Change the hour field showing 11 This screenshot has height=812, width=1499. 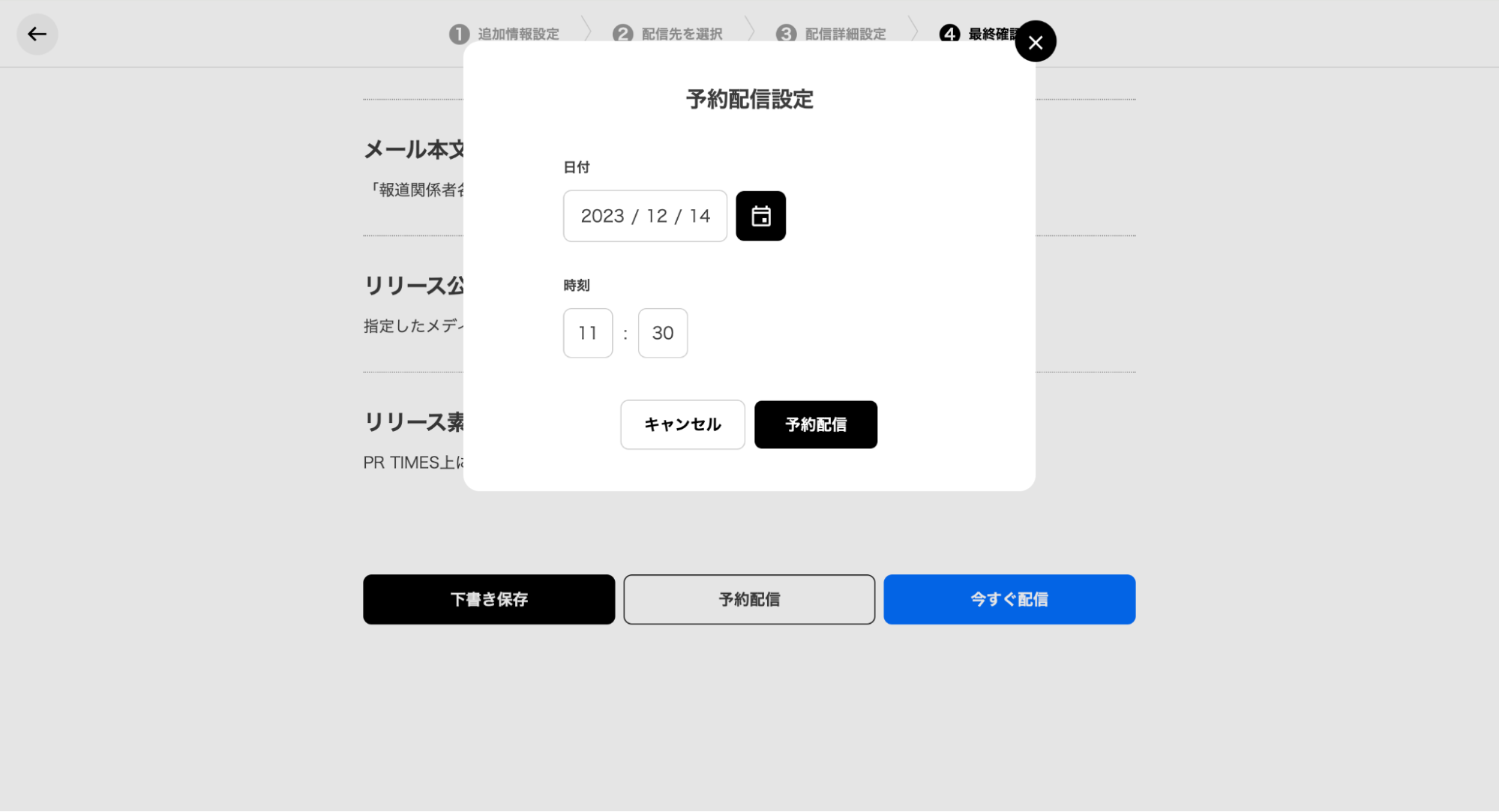(x=588, y=333)
